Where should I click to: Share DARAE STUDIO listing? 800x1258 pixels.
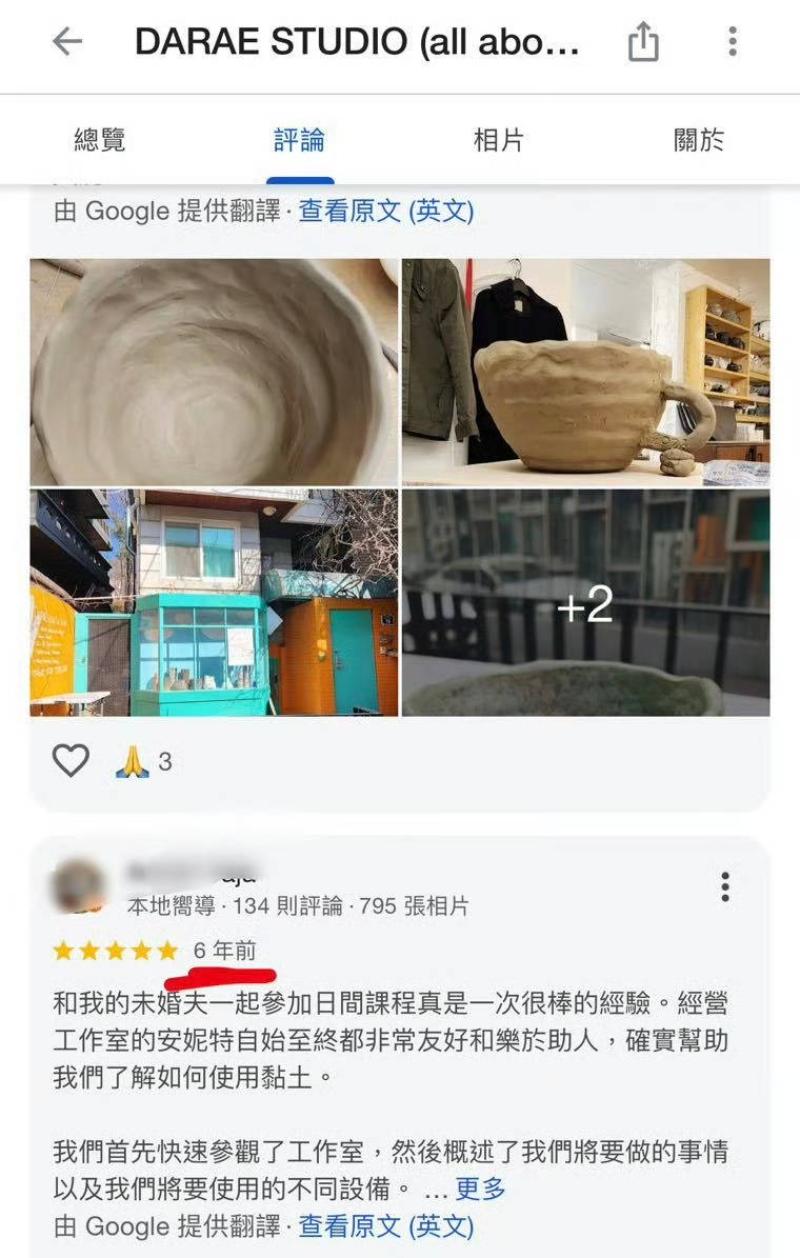(x=643, y=42)
